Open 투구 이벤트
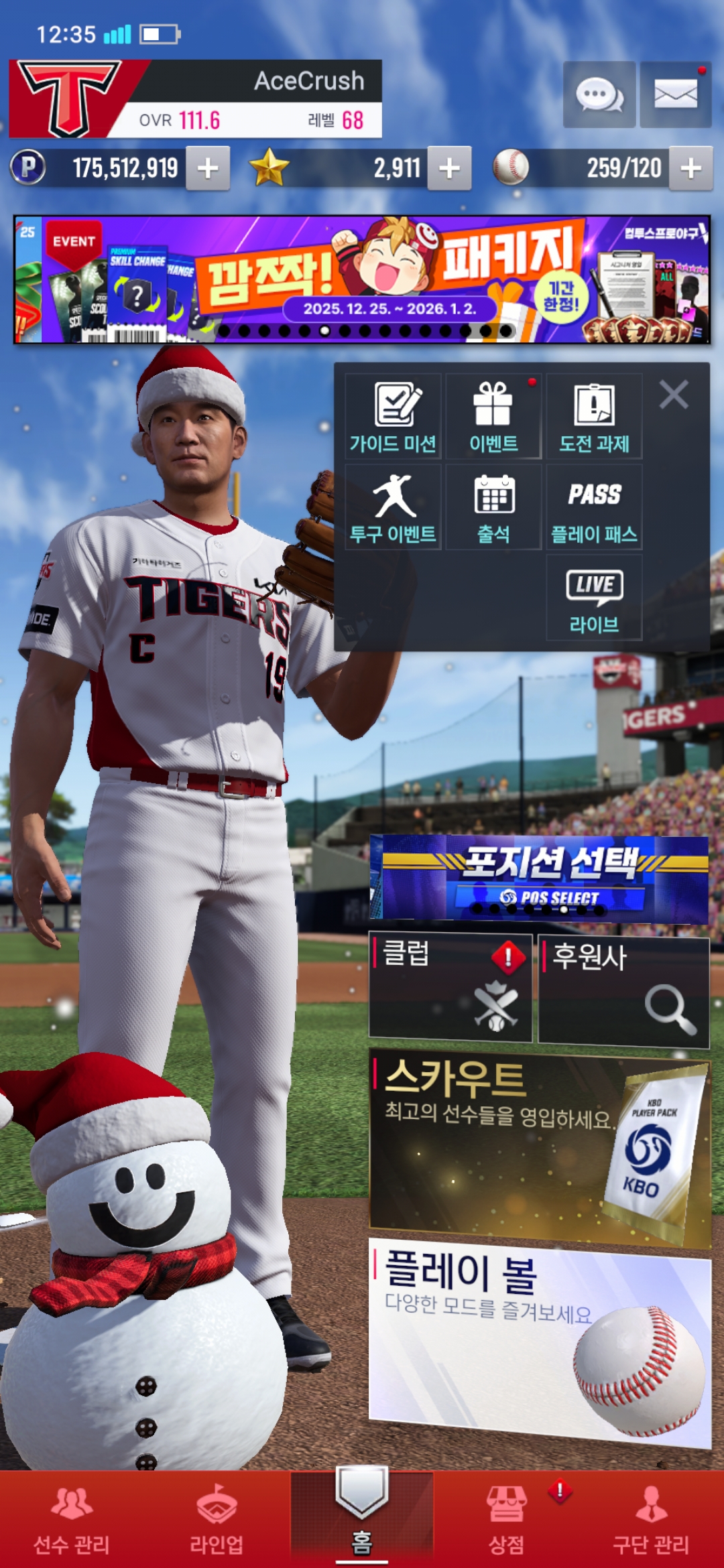Screen dimensions: 724x1568 pos(394,507)
